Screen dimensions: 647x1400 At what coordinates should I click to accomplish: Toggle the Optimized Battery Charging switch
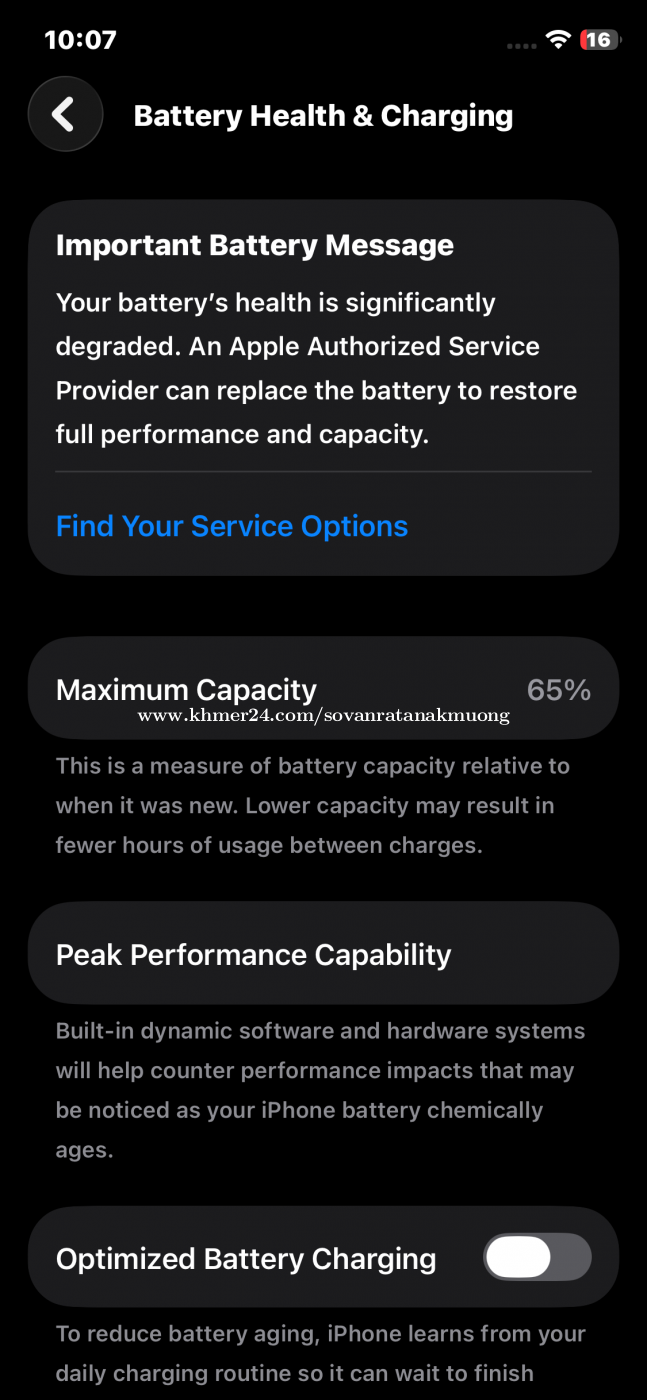pyautogui.click(x=537, y=1257)
